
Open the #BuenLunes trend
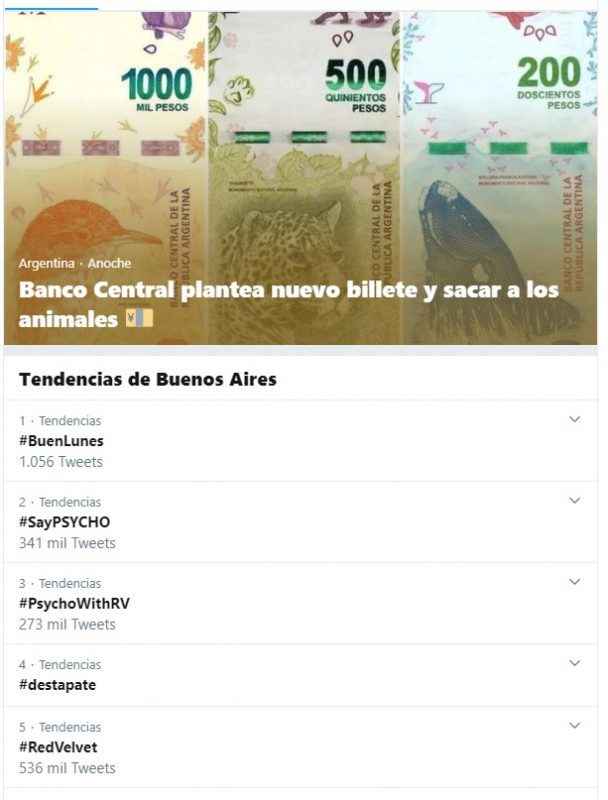pos(61,441)
